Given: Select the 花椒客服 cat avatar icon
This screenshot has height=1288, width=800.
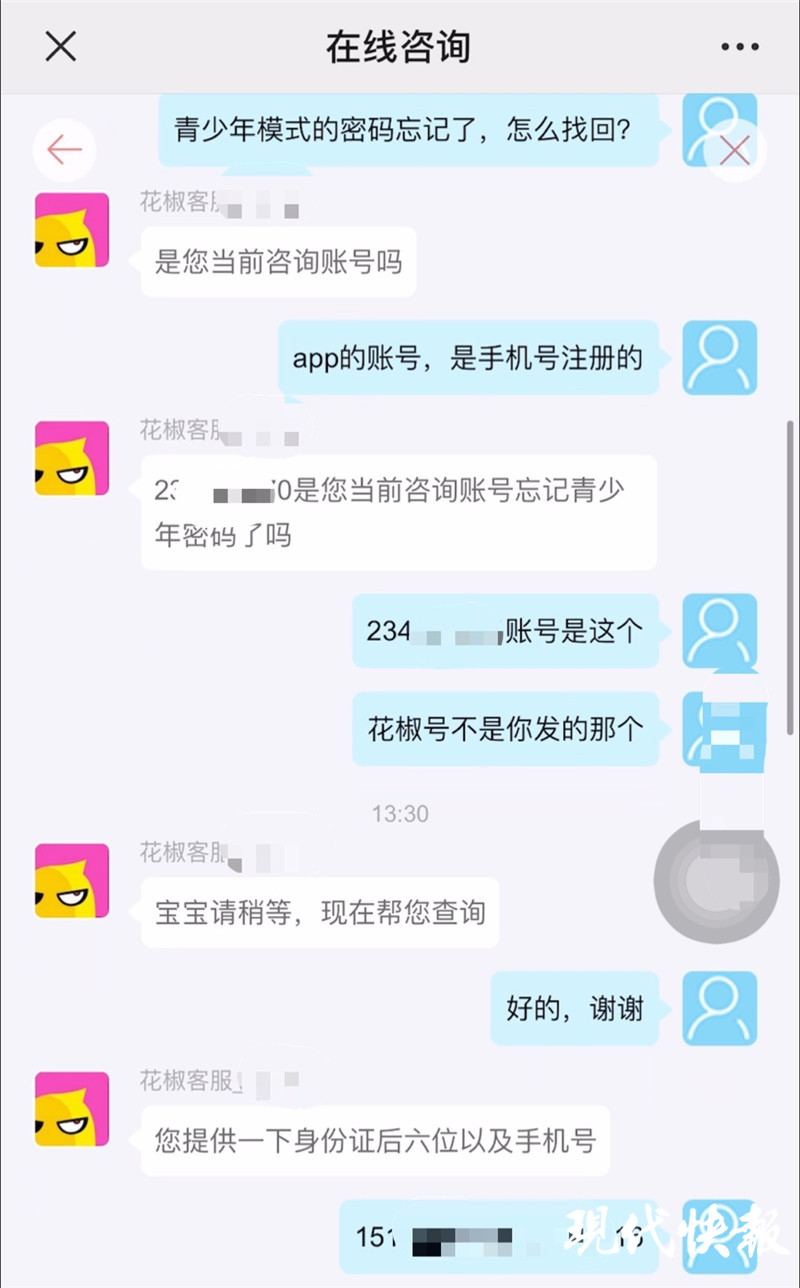Looking at the screenshot, I should pos(71,229).
